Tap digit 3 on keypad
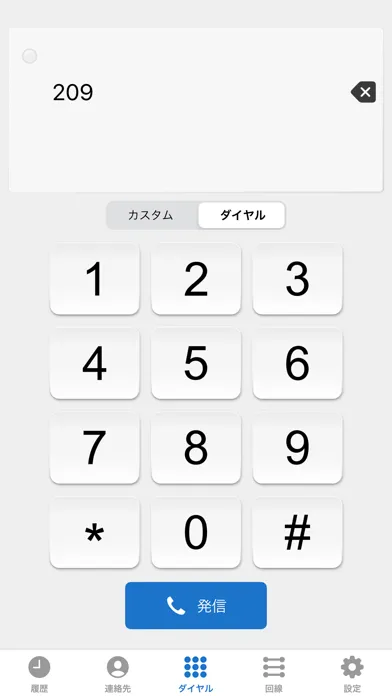The height and width of the screenshot is (696, 392). pos(297,279)
